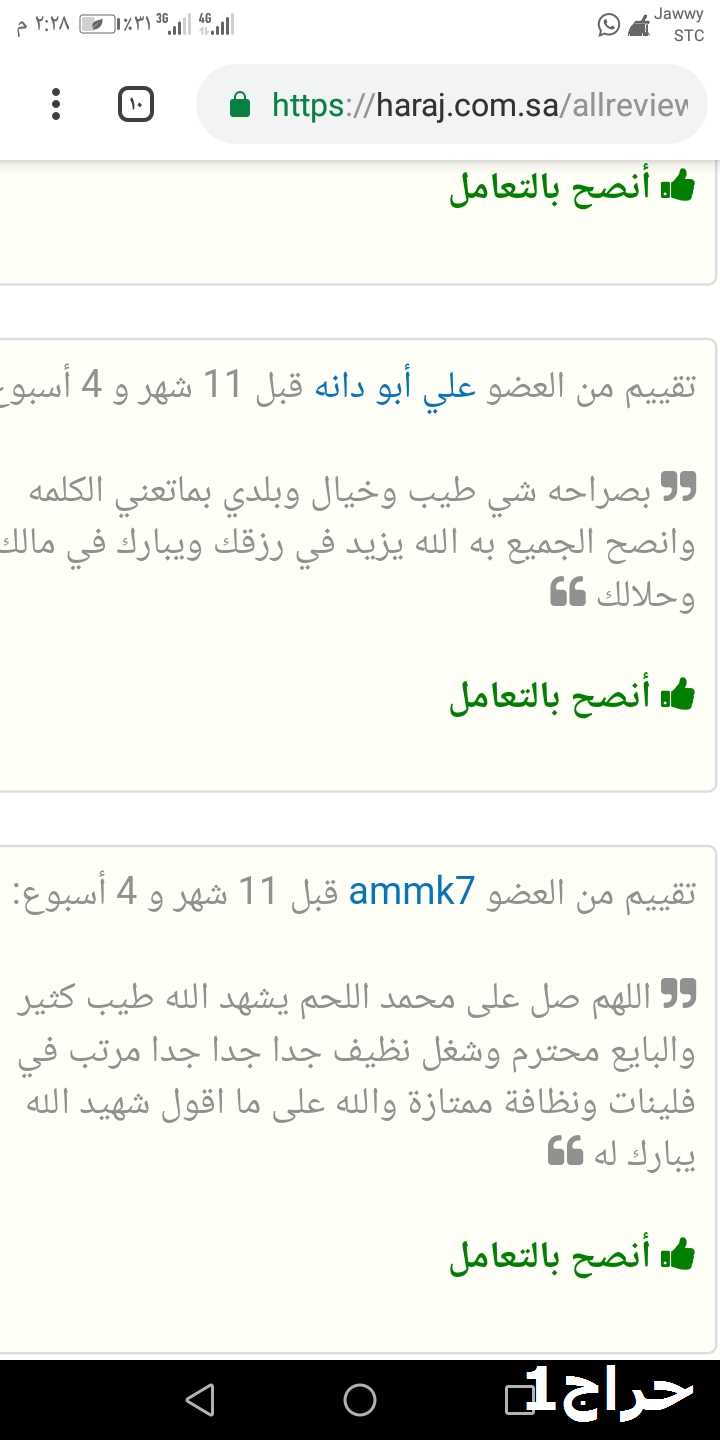
Task: Open the browser overflow menu
Action: [56, 104]
